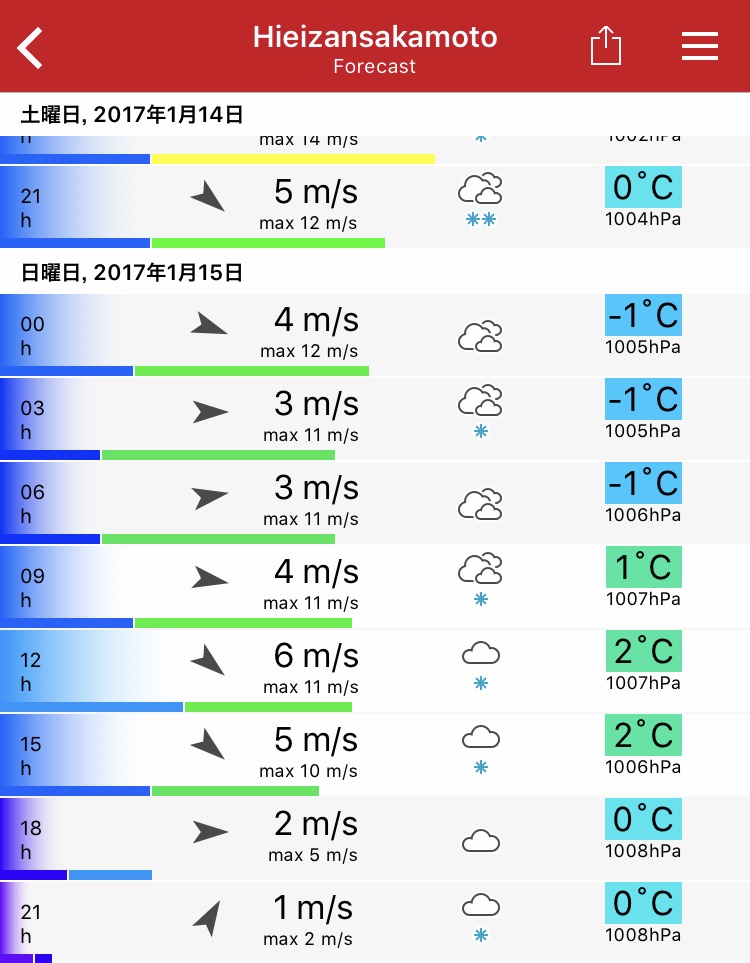
Task: Go back from the Hieizansakamoto forecast
Action: coord(31,48)
